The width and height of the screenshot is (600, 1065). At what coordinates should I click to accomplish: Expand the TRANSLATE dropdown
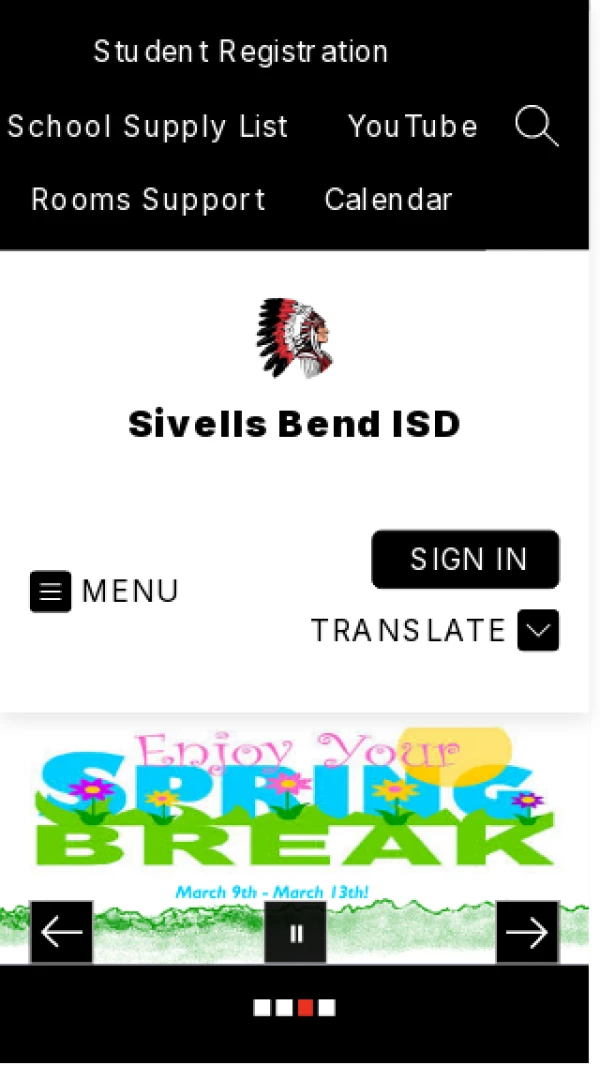click(x=538, y=631)
